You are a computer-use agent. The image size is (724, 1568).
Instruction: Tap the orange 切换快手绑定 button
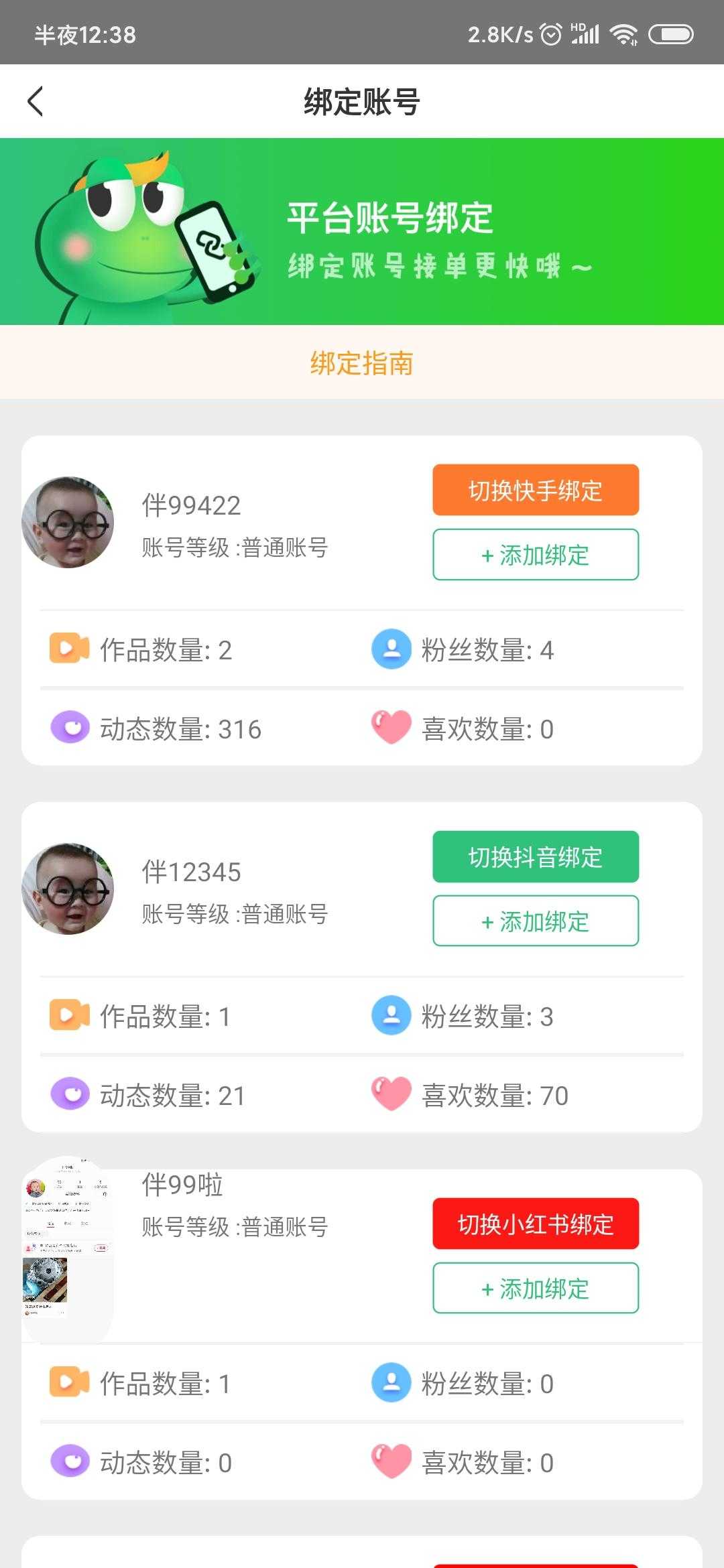(x=535, y=490)
